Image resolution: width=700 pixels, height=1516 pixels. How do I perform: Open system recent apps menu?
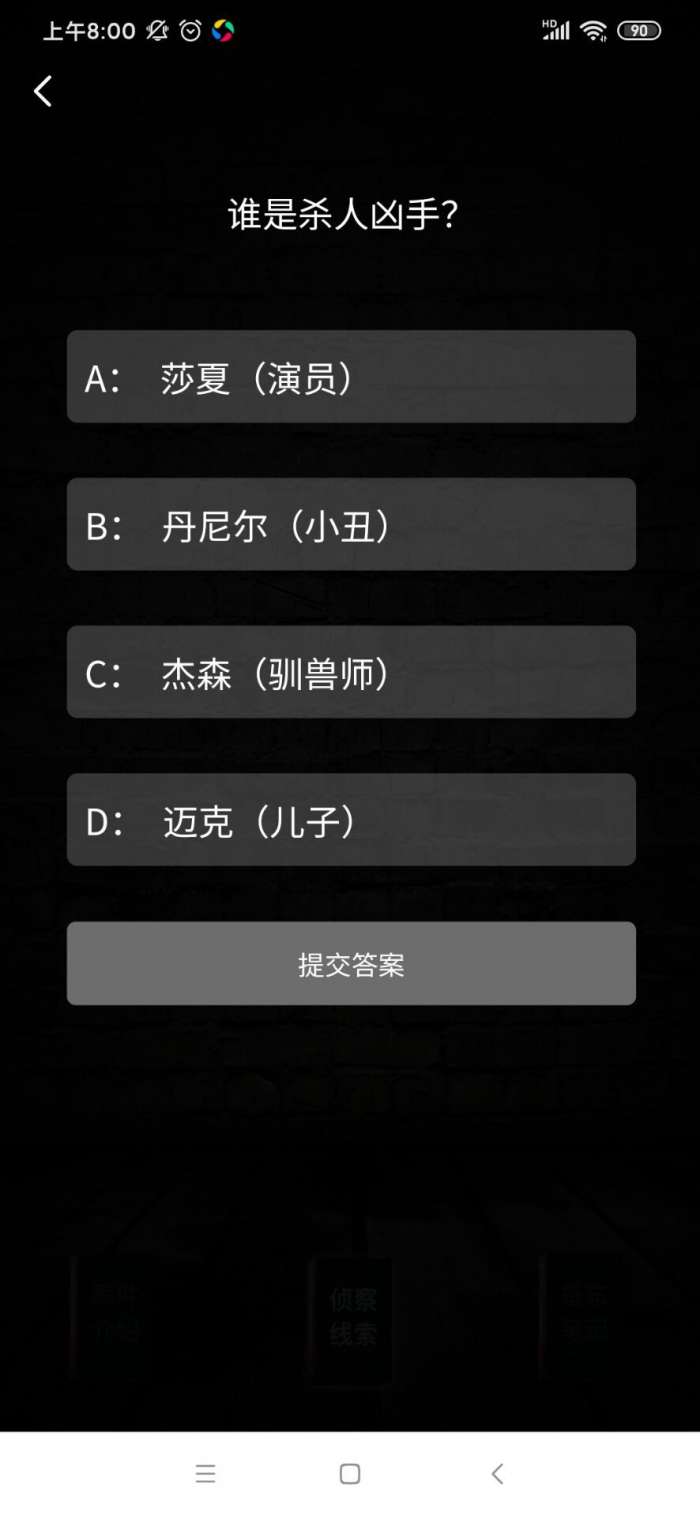click(205, 1473)
